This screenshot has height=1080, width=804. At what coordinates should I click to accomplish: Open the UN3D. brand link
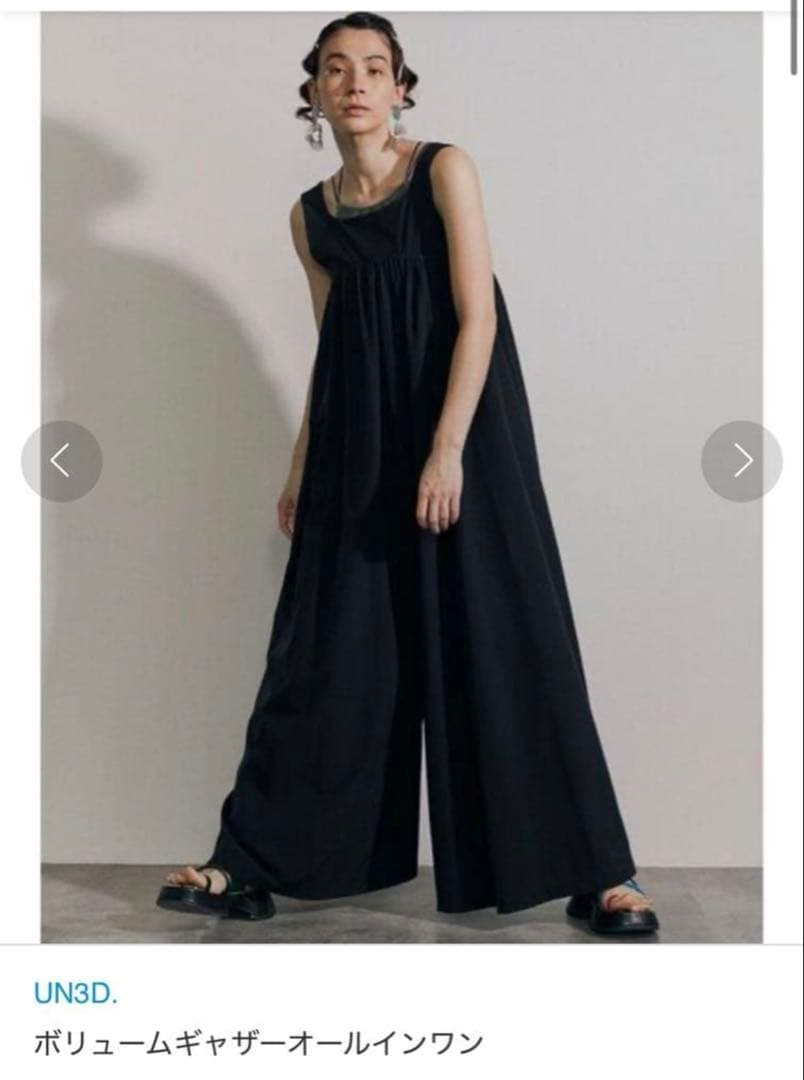click(x=76, y=995)
